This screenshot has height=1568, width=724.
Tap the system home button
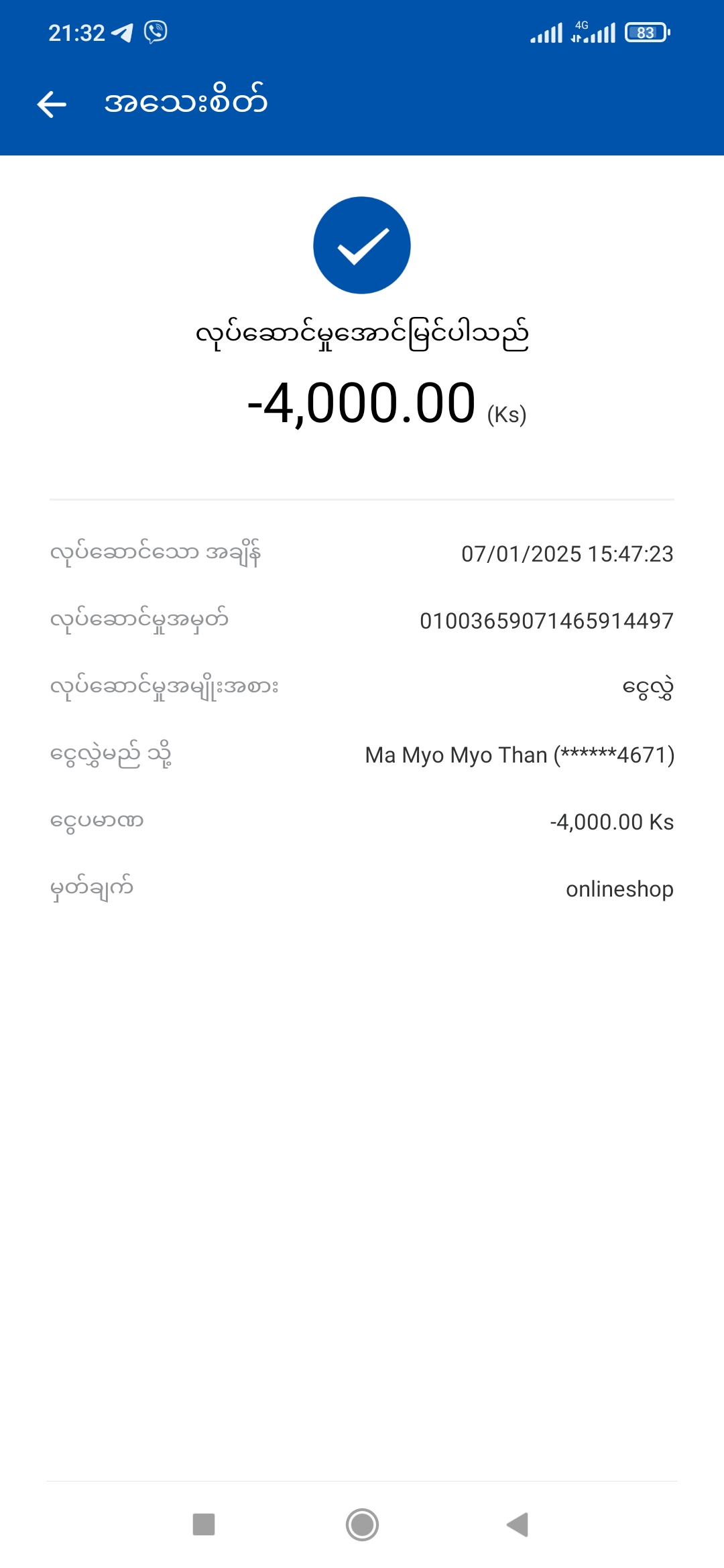point(362,1524)
